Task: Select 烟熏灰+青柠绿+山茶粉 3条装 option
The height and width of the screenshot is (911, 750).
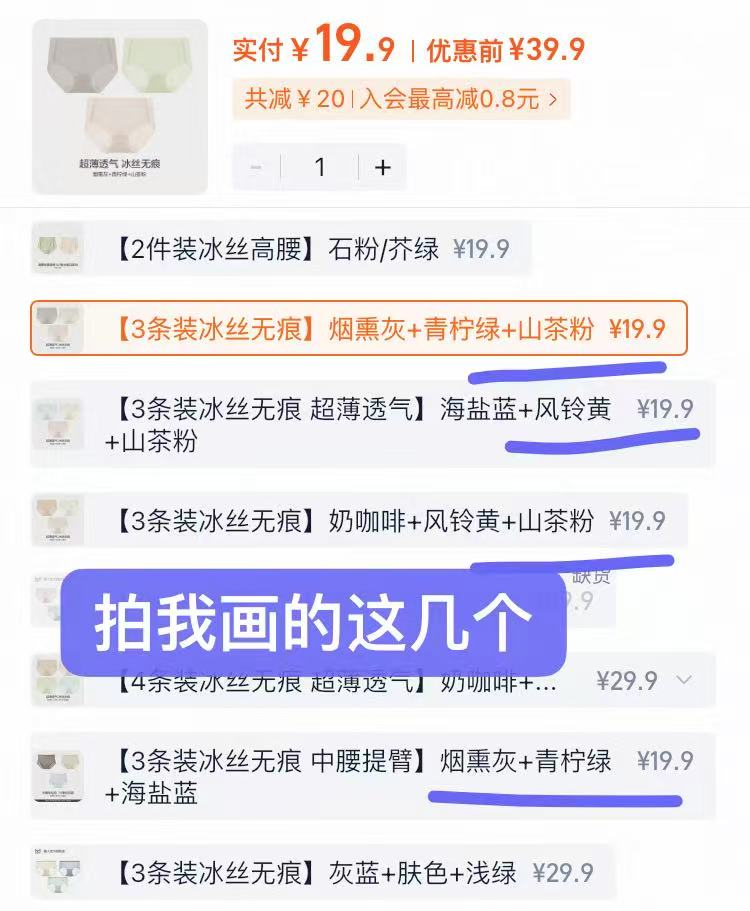Action: coord(358,328)
